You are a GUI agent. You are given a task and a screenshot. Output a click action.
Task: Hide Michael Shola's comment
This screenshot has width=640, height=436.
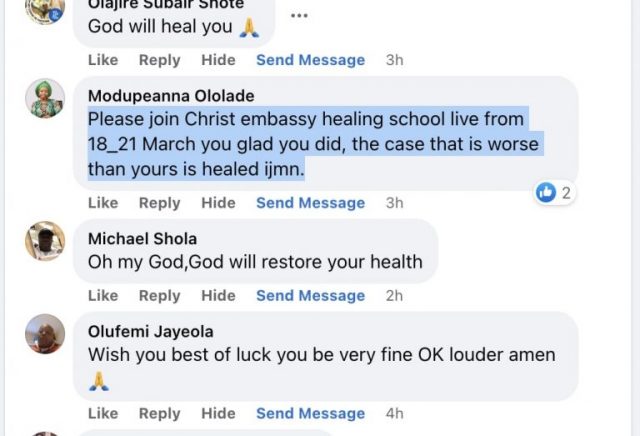[218, 296]
